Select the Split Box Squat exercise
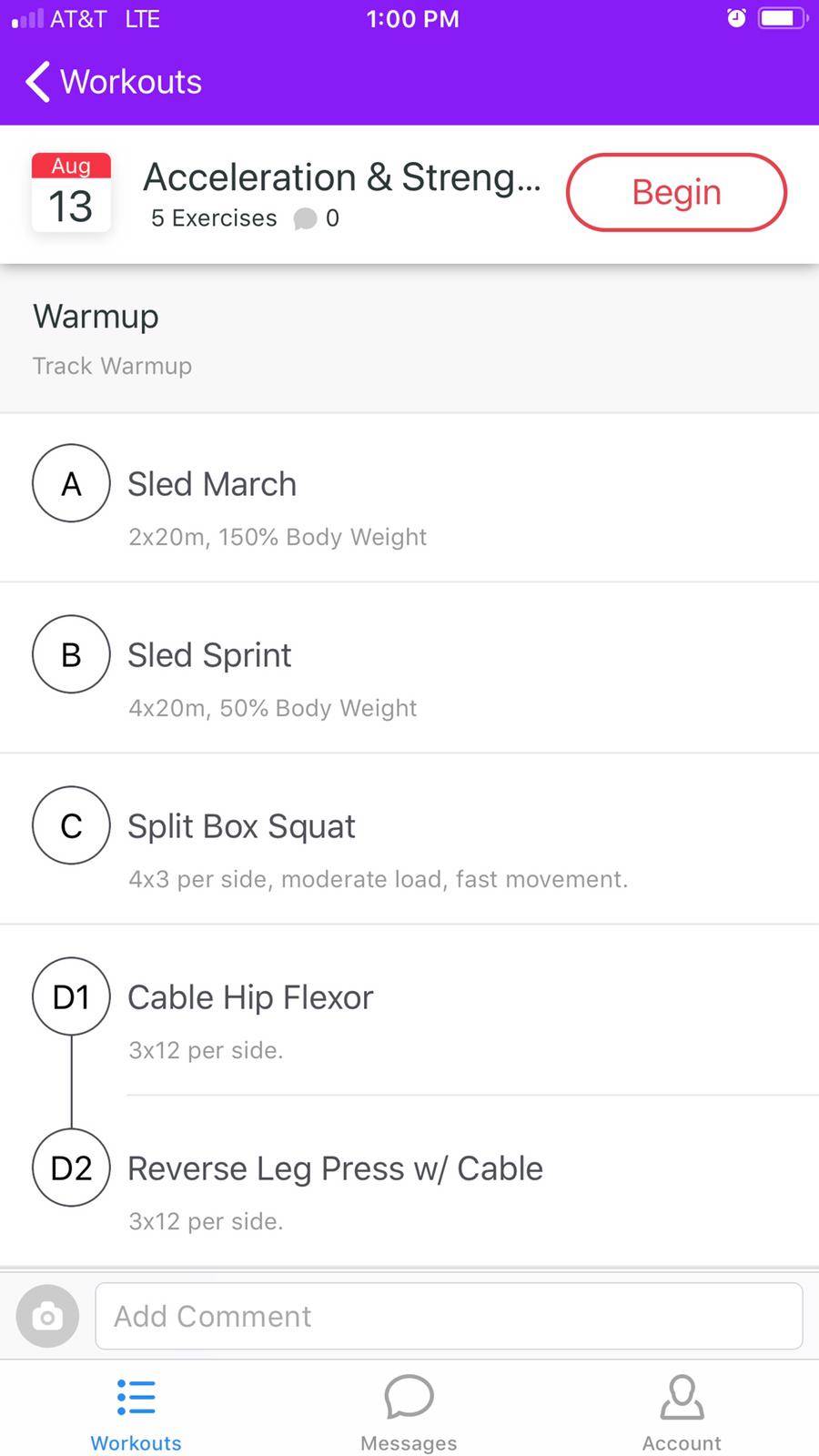The height and width of the screenshot is (1456, 819). tap(409, 840)
